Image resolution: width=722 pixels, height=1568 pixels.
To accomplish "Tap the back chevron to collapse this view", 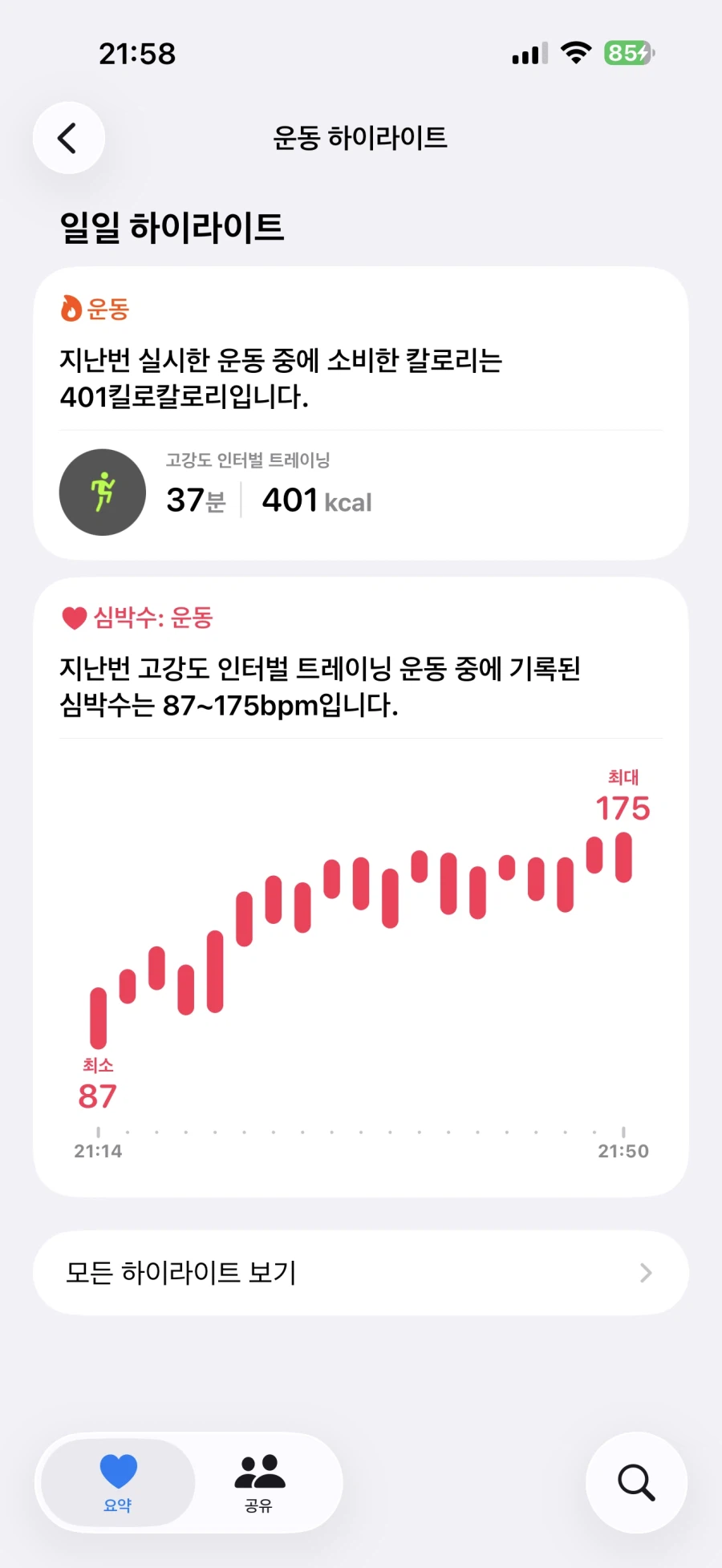I will coord(68,137).
